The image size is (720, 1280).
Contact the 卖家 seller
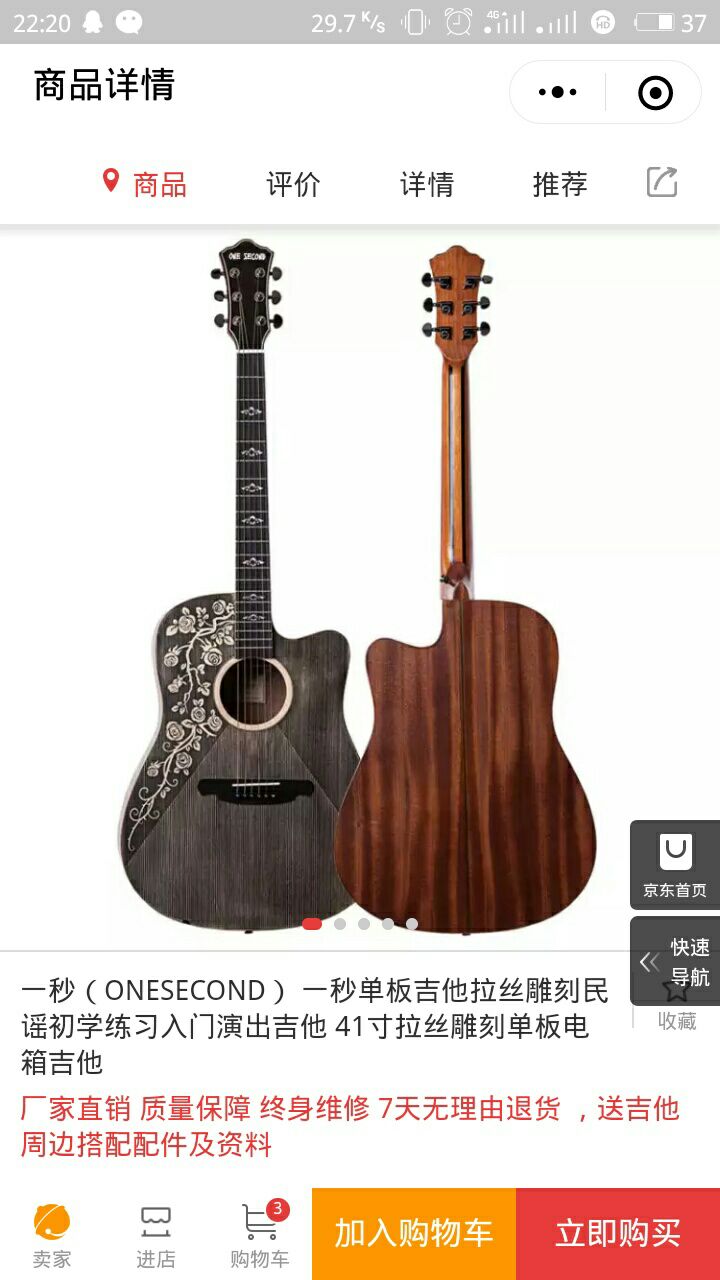point(52,1234)
